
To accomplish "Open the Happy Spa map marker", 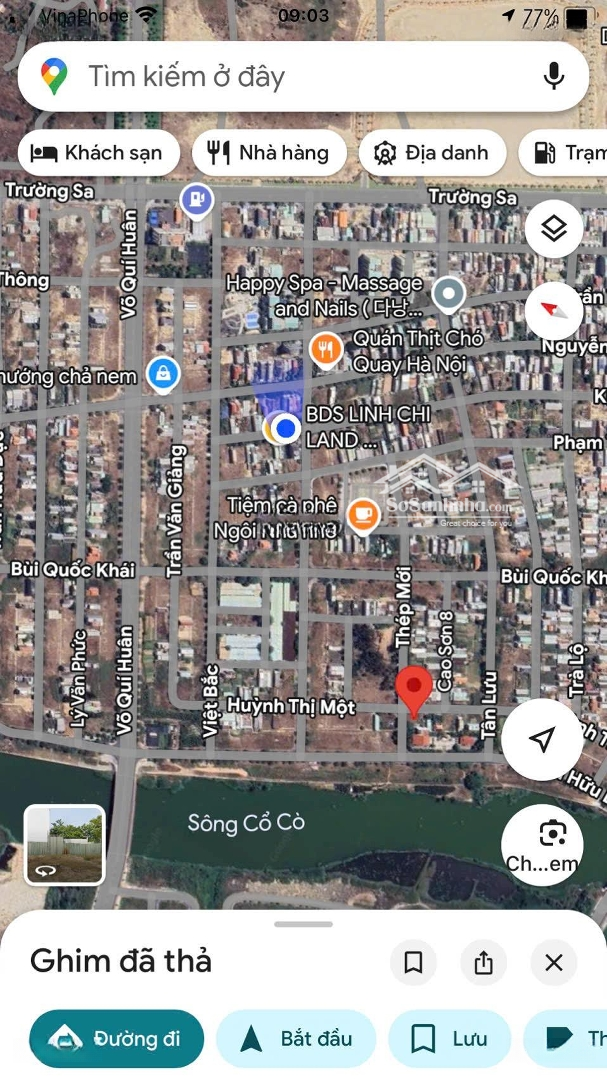I will pyautogui.click(x=450, y=294).
